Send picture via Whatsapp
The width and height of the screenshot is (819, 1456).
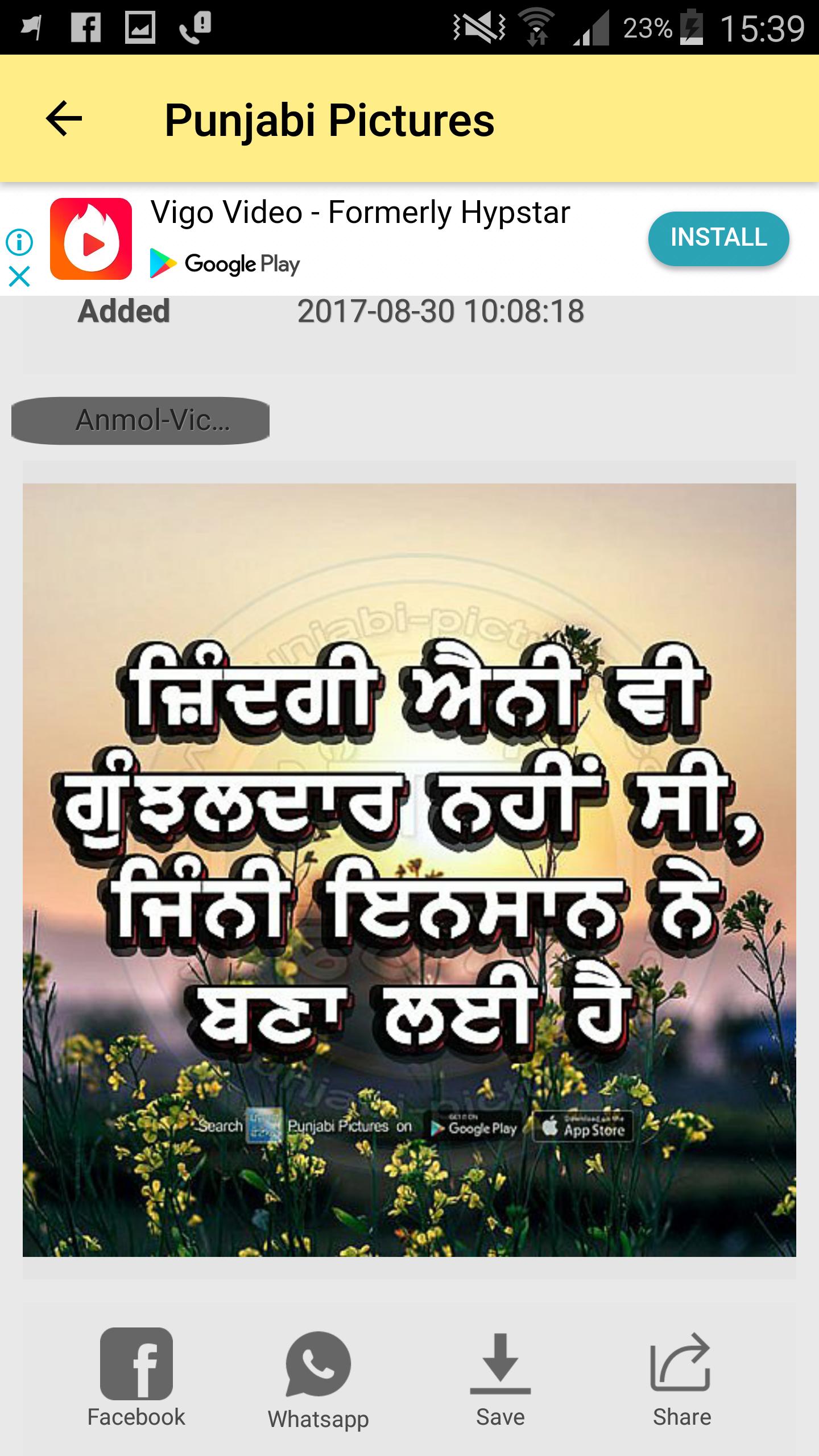point(318,1379)
